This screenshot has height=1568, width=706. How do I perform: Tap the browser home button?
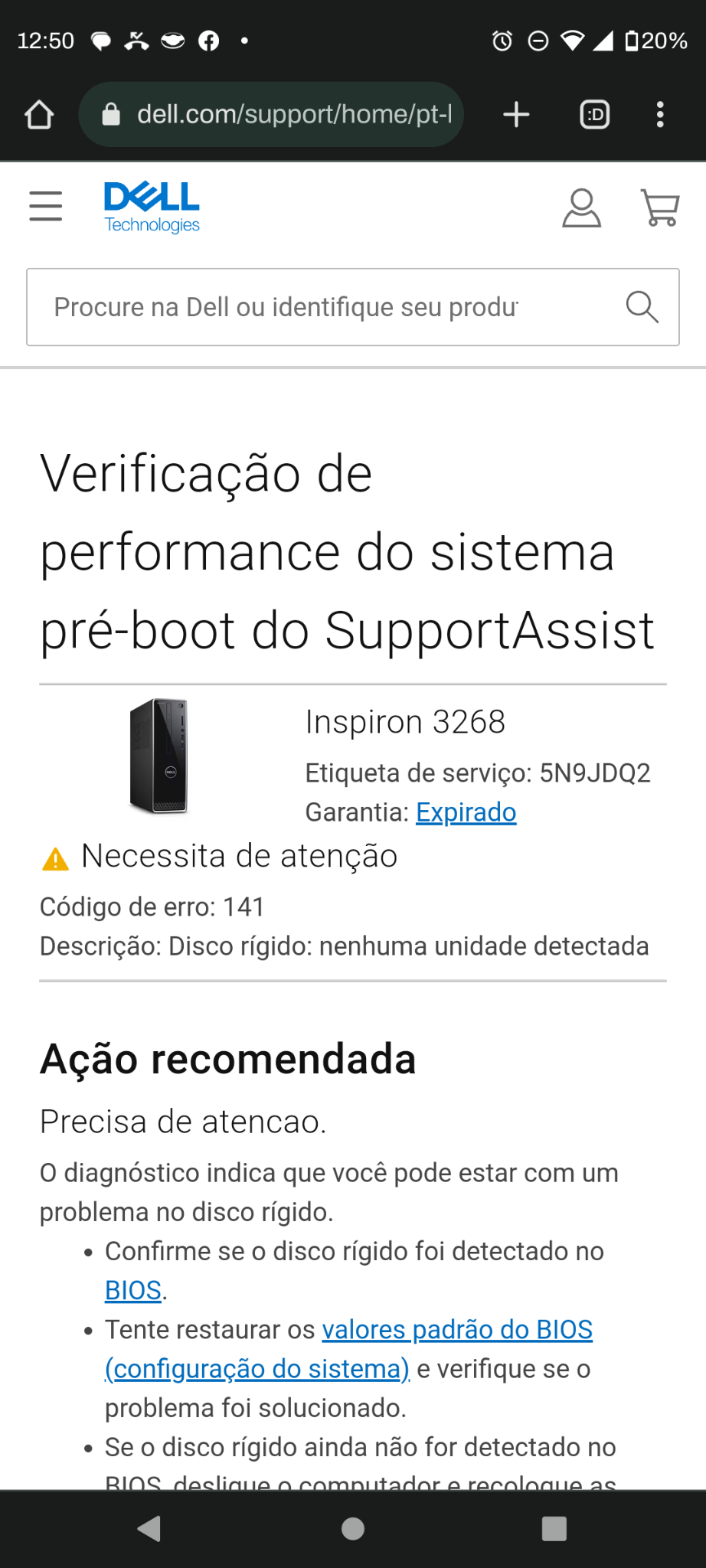[39, 115]
